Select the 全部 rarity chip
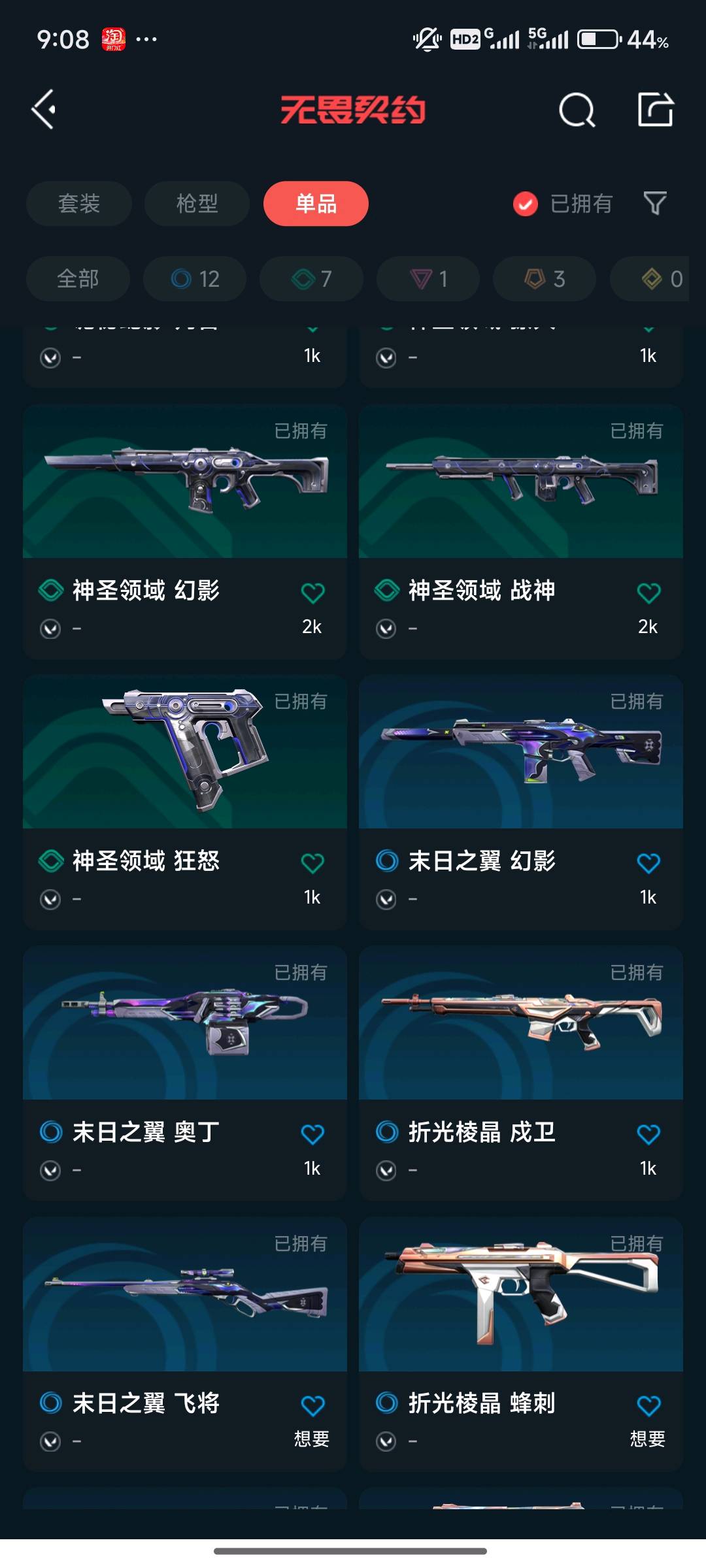This screenshot has height=1568, width=706. tap(78, 279)
